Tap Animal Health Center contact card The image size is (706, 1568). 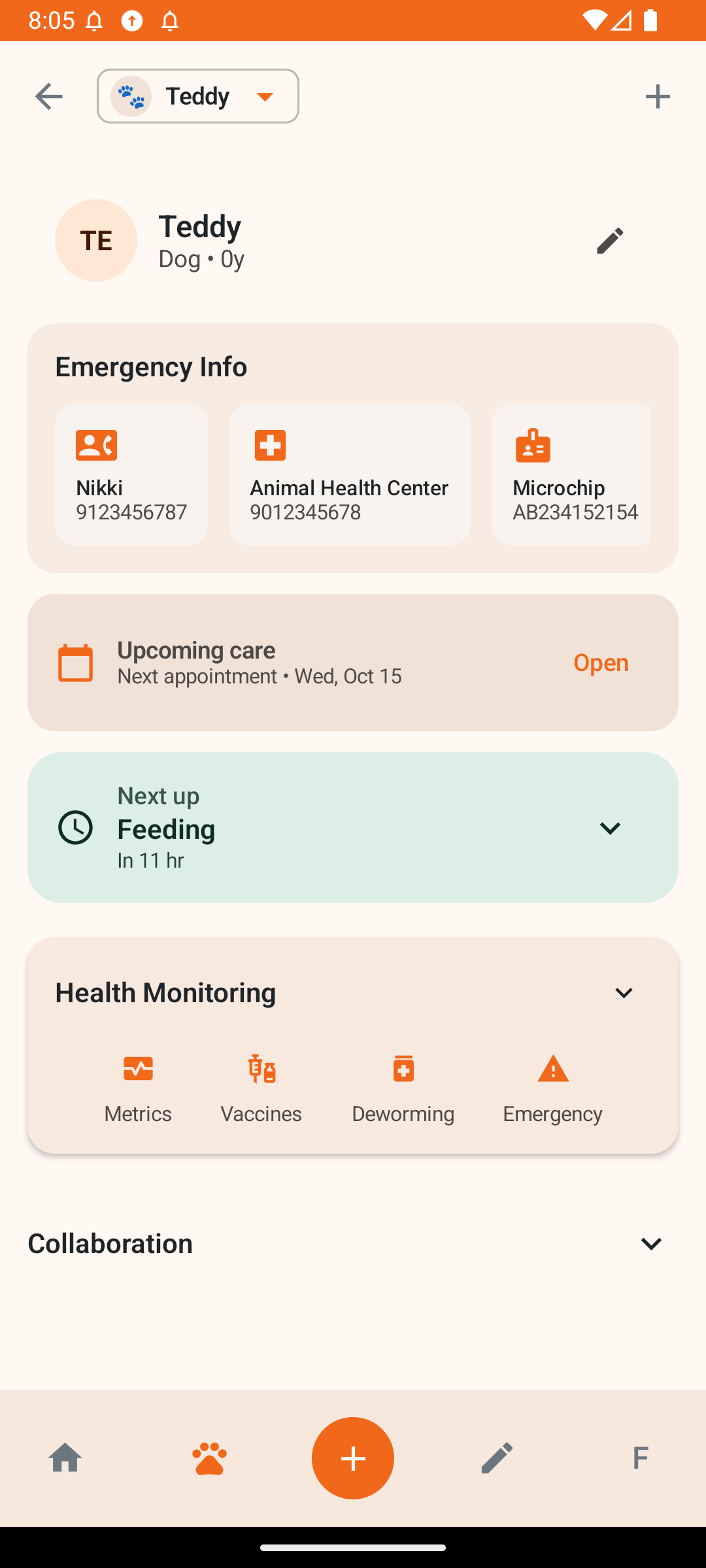pos(349,474)
